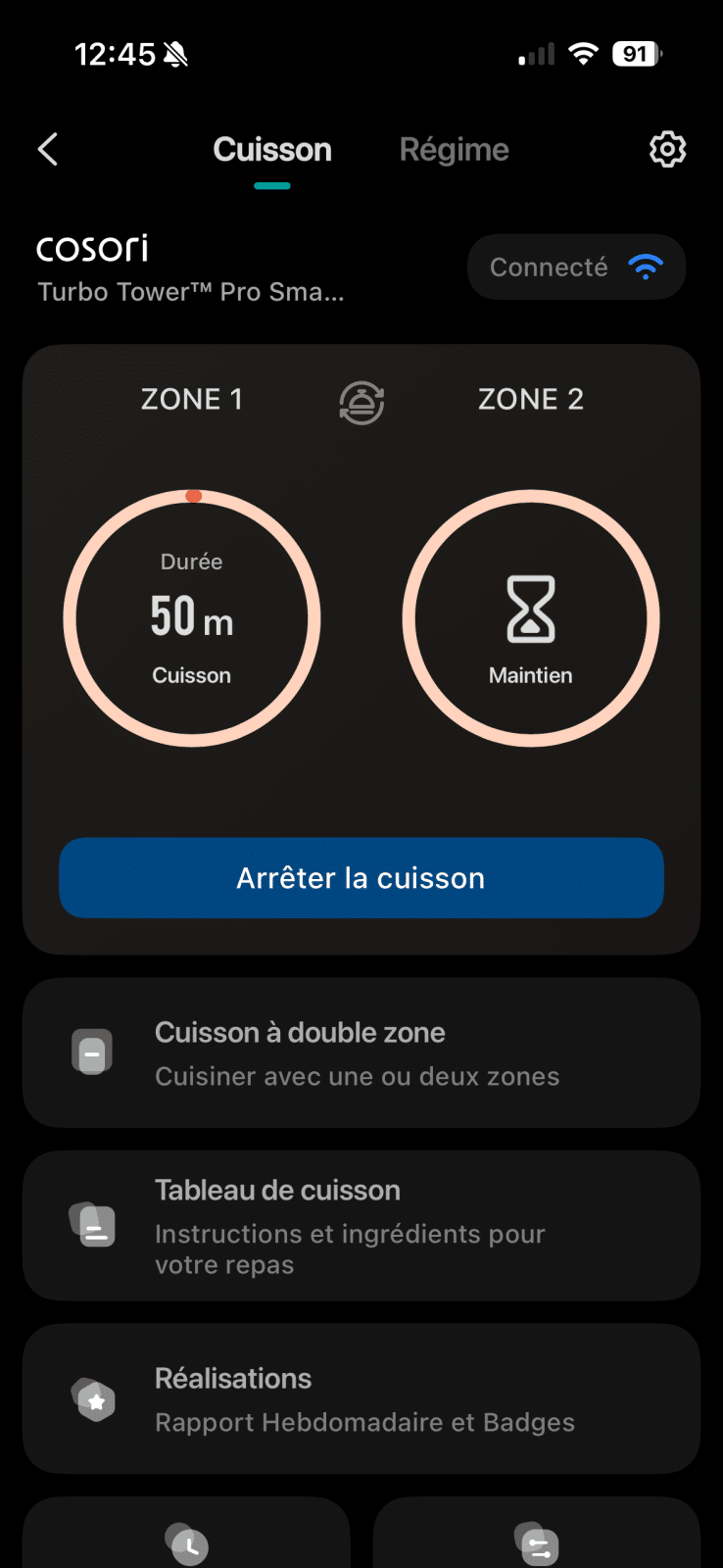Tap the Connecté Wi-Fi status chip
The image size is (723, 1568).
(576, 268)
